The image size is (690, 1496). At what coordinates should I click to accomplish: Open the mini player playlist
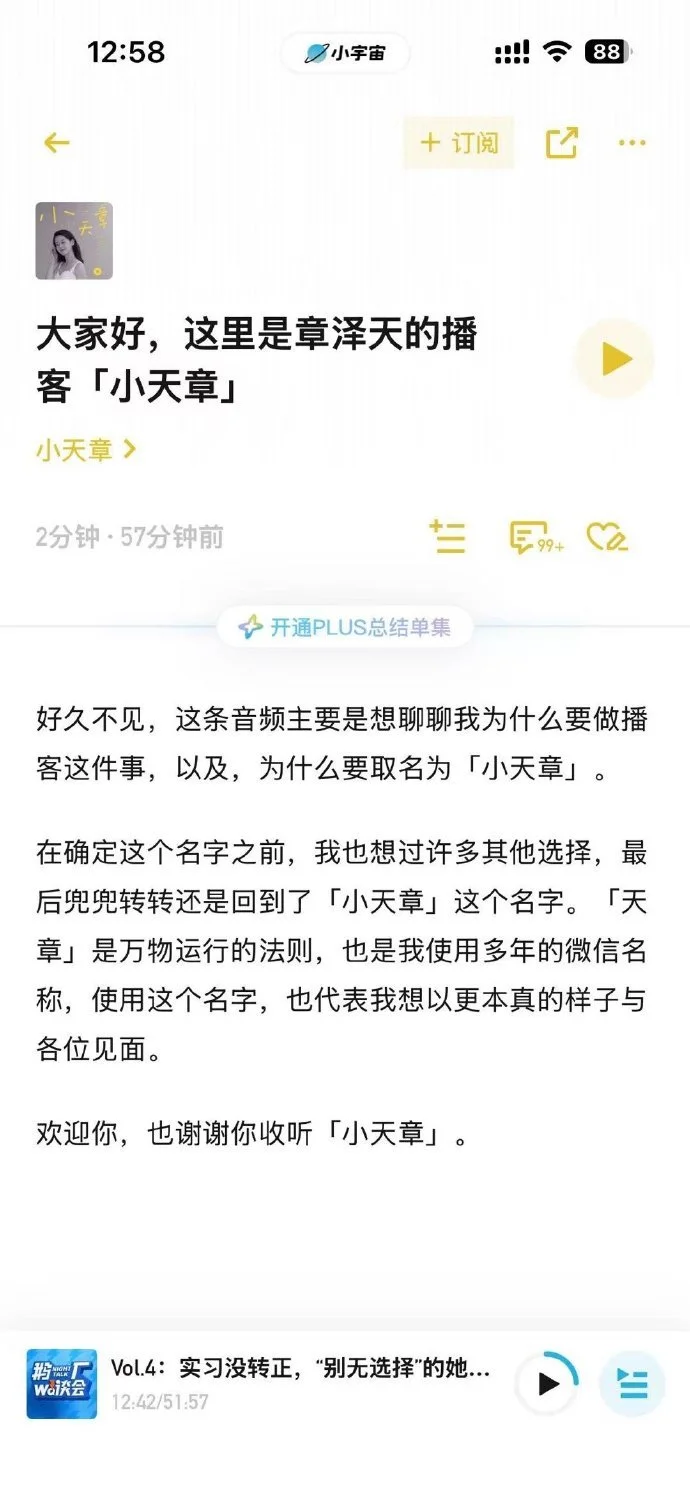(x=632, y=1383)
